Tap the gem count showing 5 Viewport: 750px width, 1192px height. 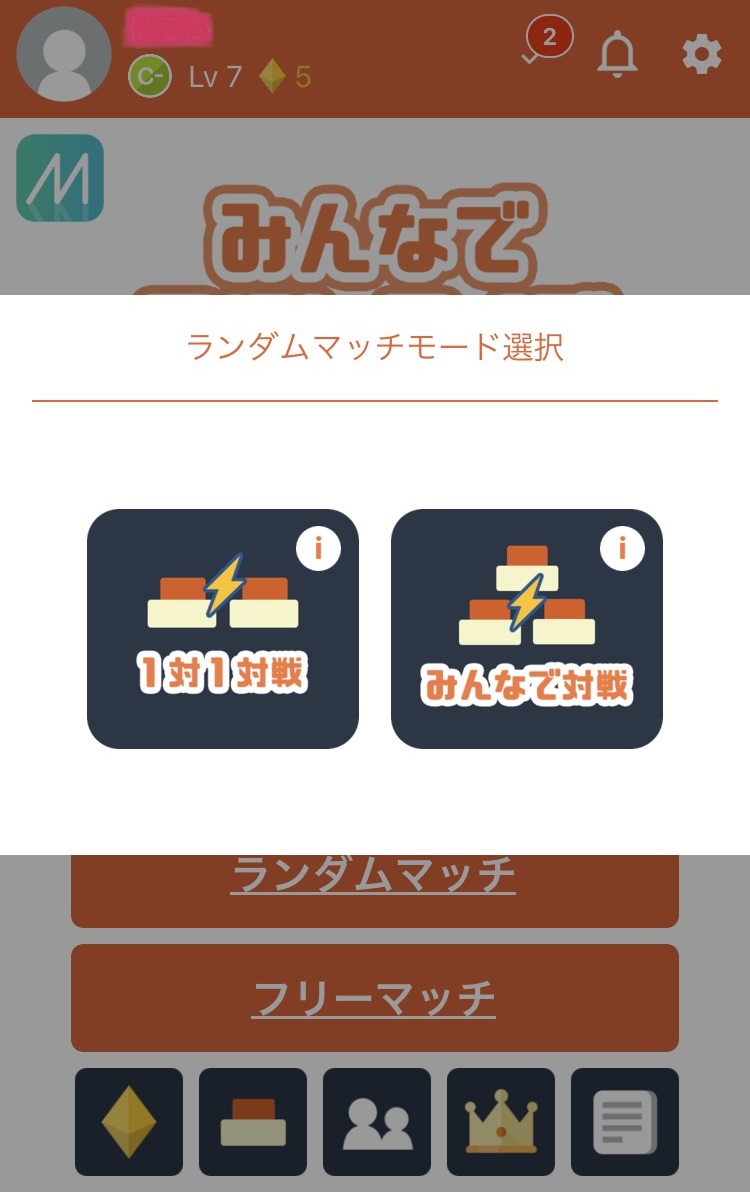[287, 73]
